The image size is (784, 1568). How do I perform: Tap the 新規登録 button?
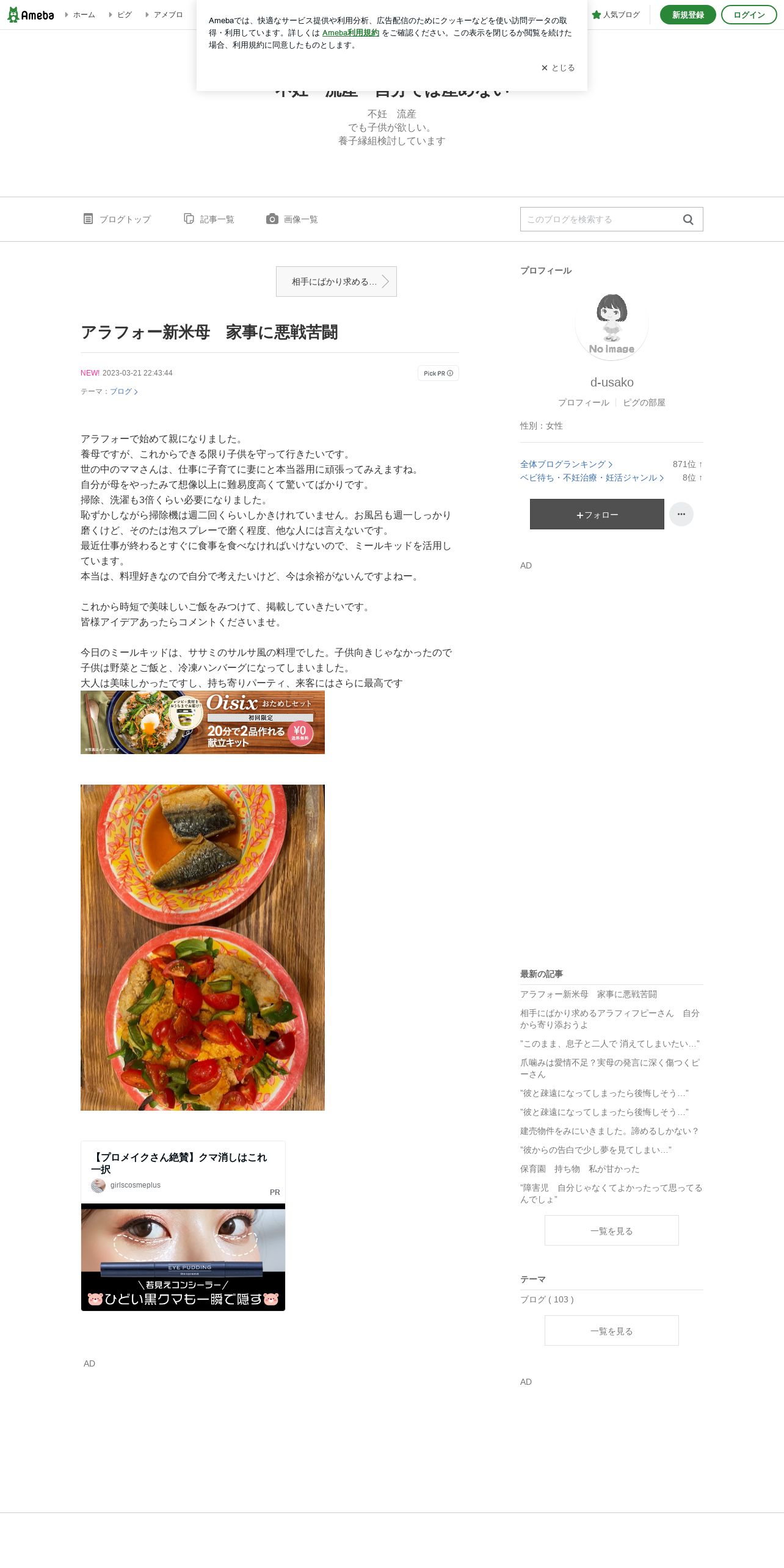(688, 15)
